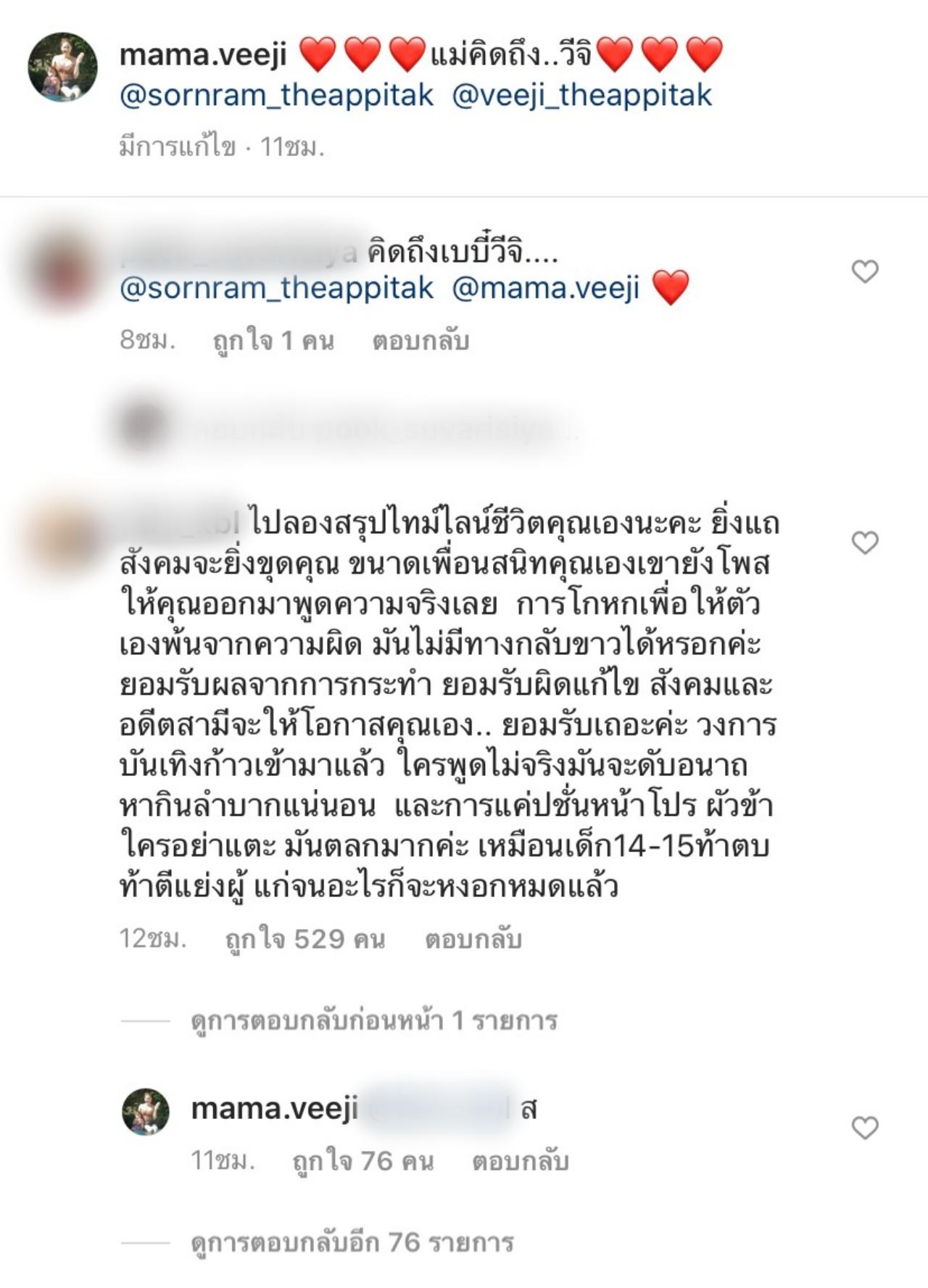Reply to the comment posted 8ชม.
The width and height of the screenshot is (928, 1288).
pyautogui.click(x=420, y=341)
